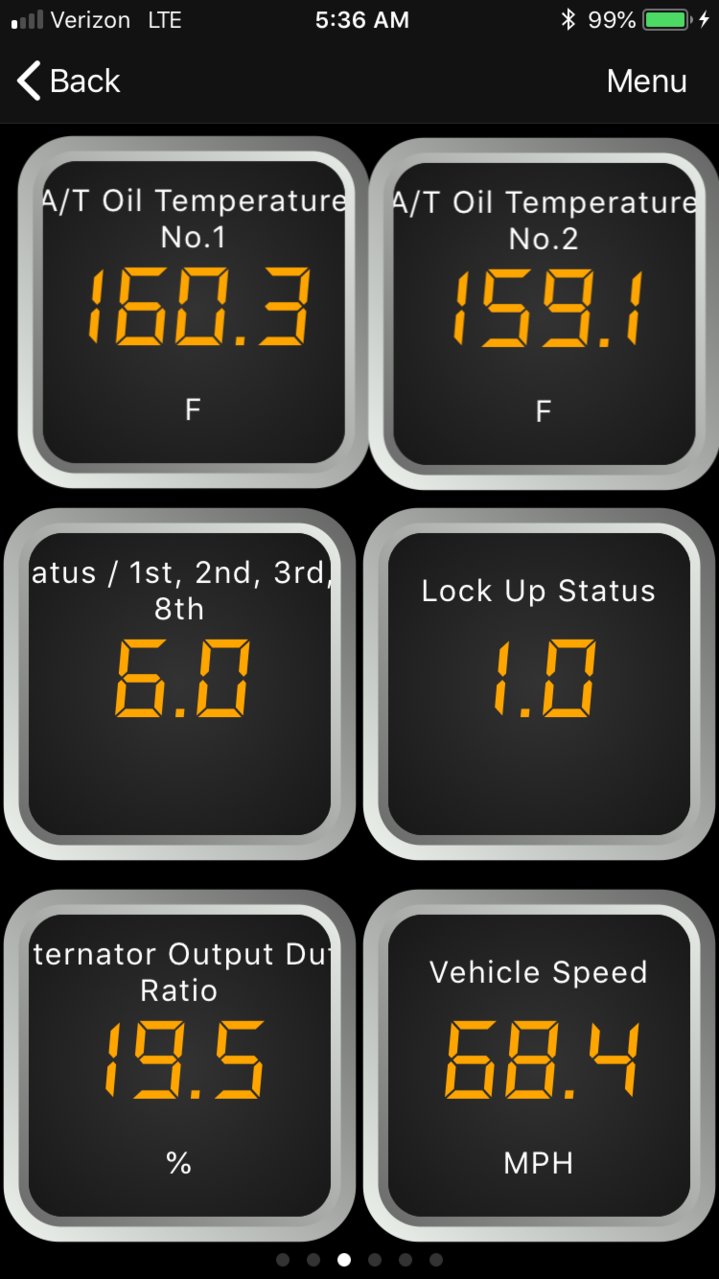Open the A/T Oil Temperature No.1 gauge

click(193, 312)
